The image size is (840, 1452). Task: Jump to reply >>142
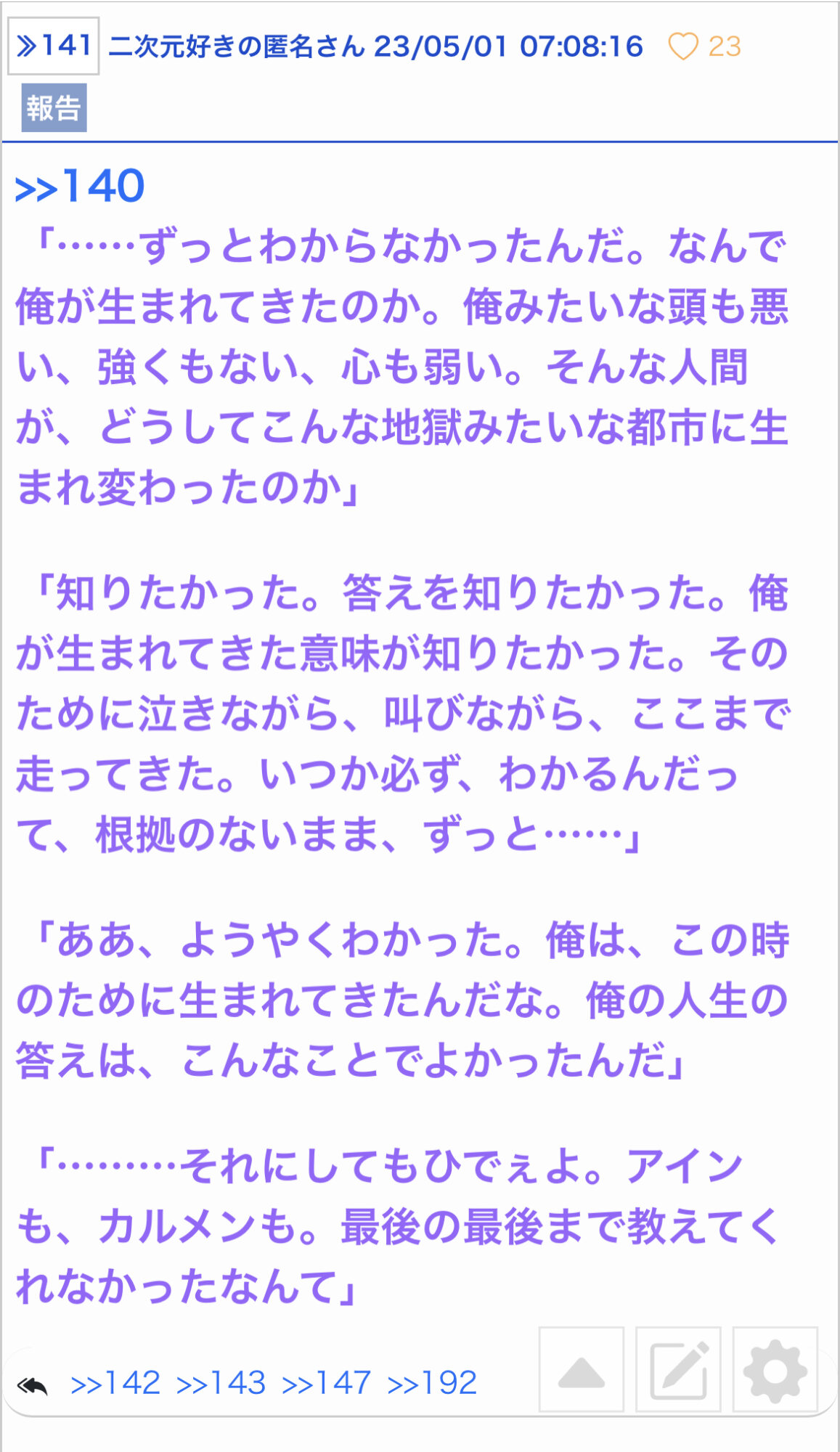click(x=115, y=1383)
